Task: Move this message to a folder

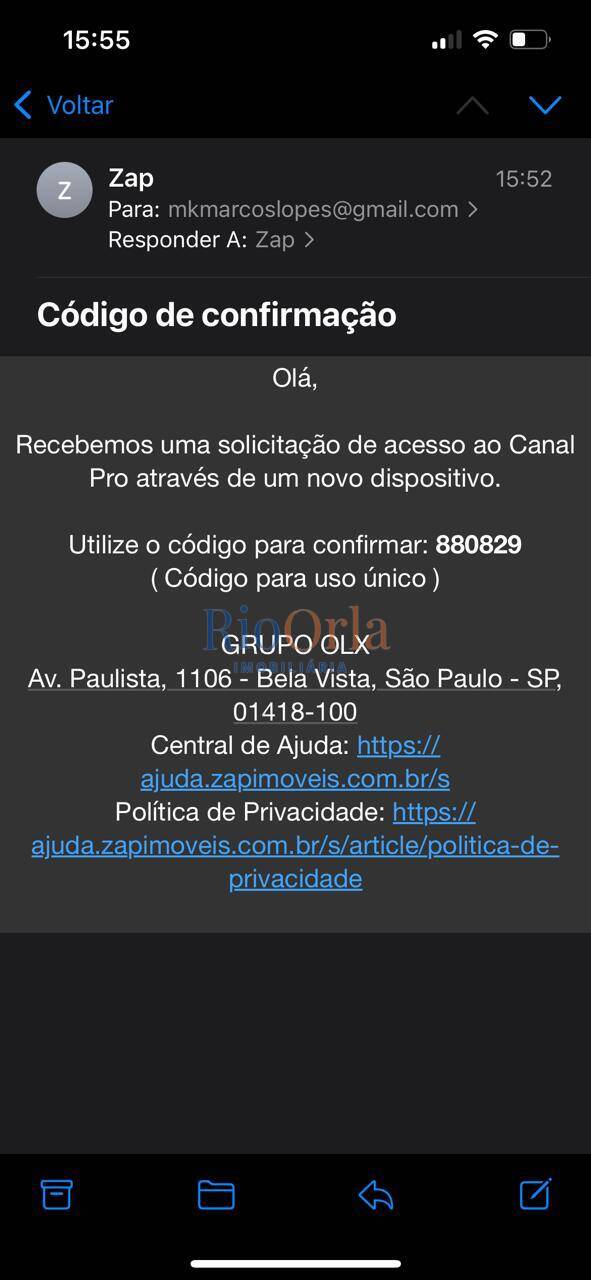Action: click(x=216, y=1194)
